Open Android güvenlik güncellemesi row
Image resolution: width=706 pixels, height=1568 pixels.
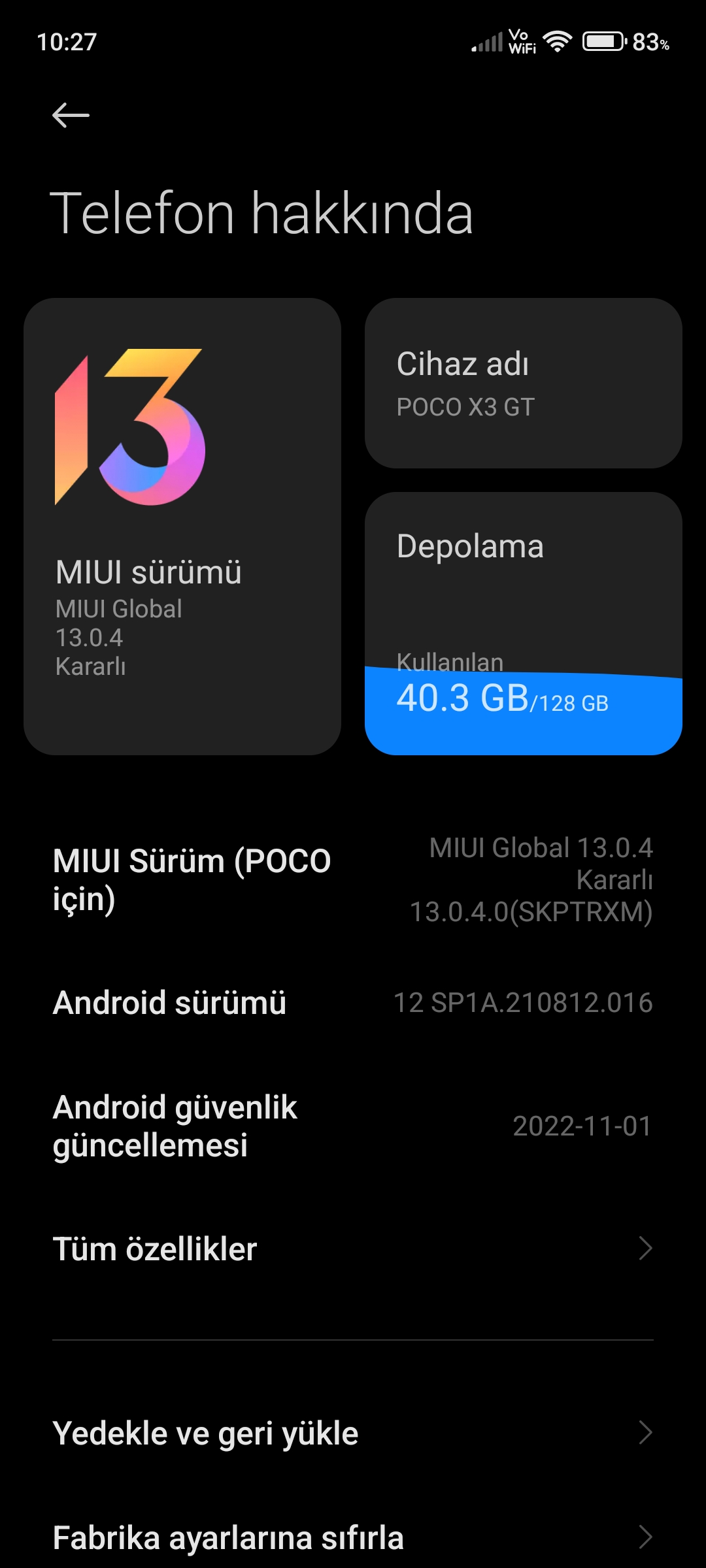click(x=353, y=1126)
